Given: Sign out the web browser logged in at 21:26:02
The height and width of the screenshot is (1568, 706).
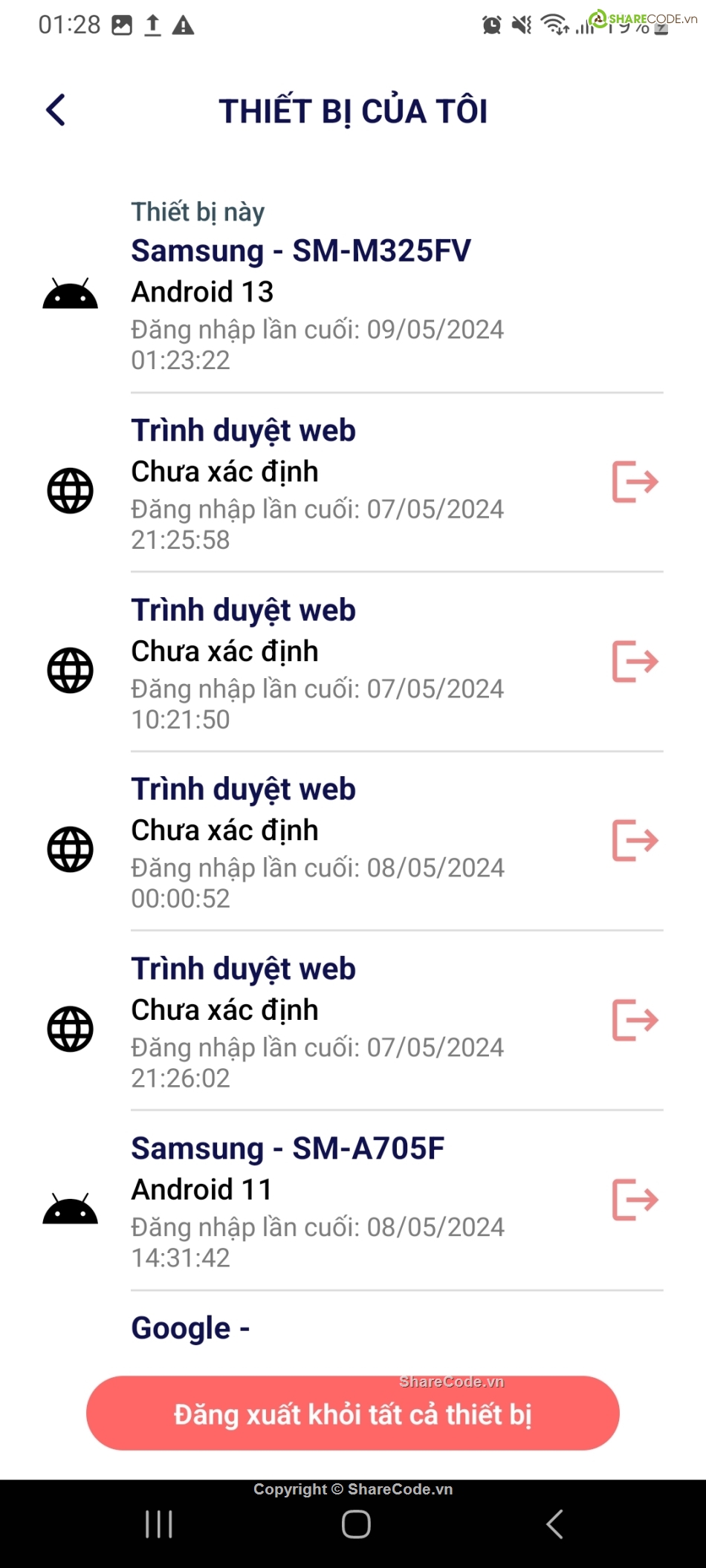Looking at the screenshot, I should point(635,1021).
